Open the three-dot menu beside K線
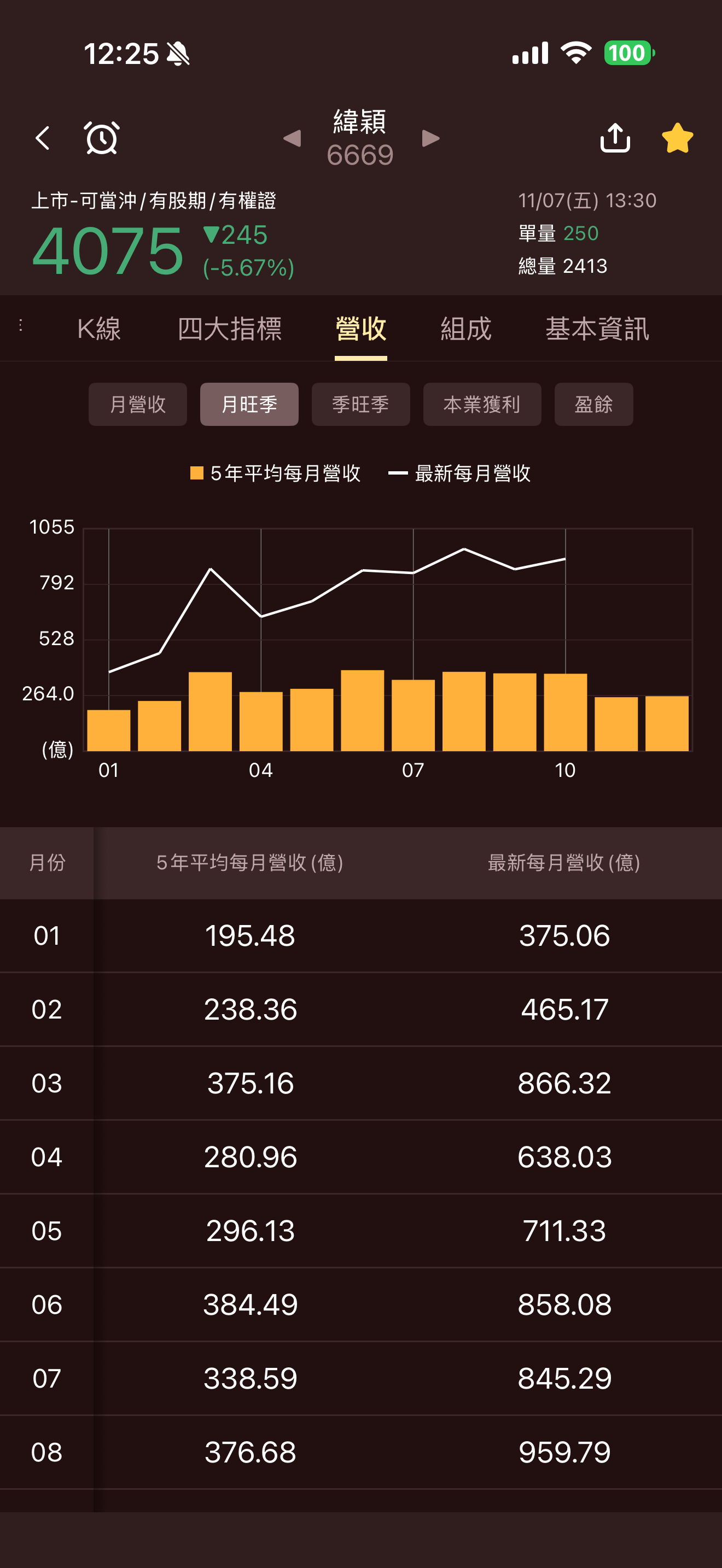 click(21, 326)
